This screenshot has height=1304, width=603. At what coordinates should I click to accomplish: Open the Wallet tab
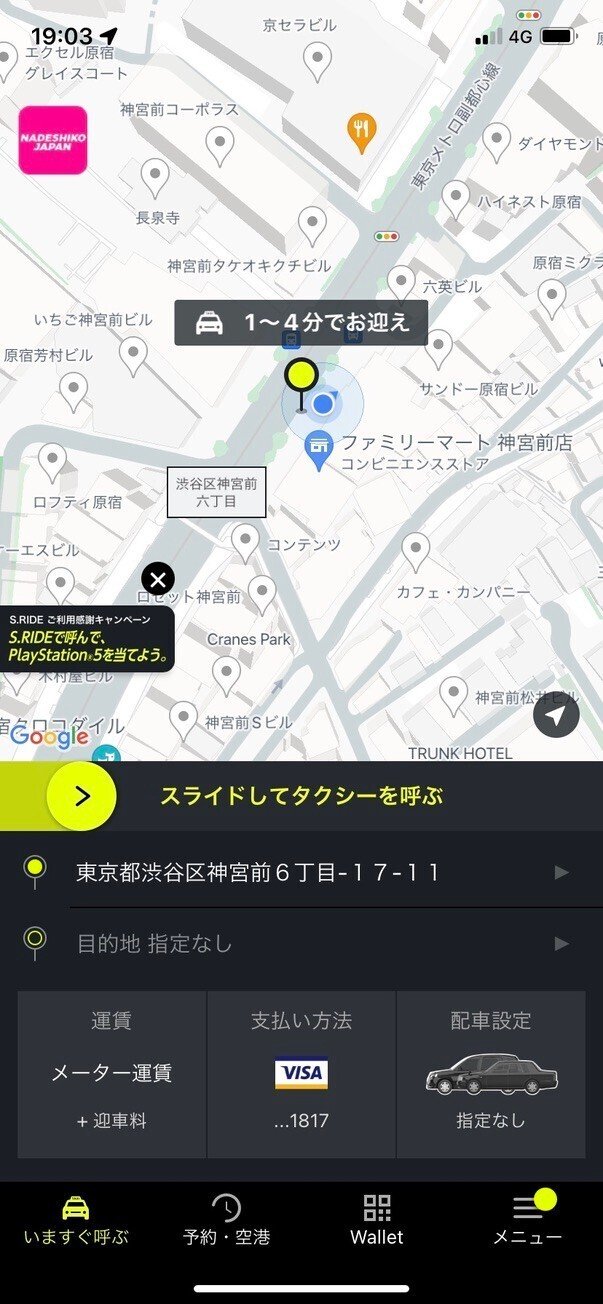click(377, 1220)
